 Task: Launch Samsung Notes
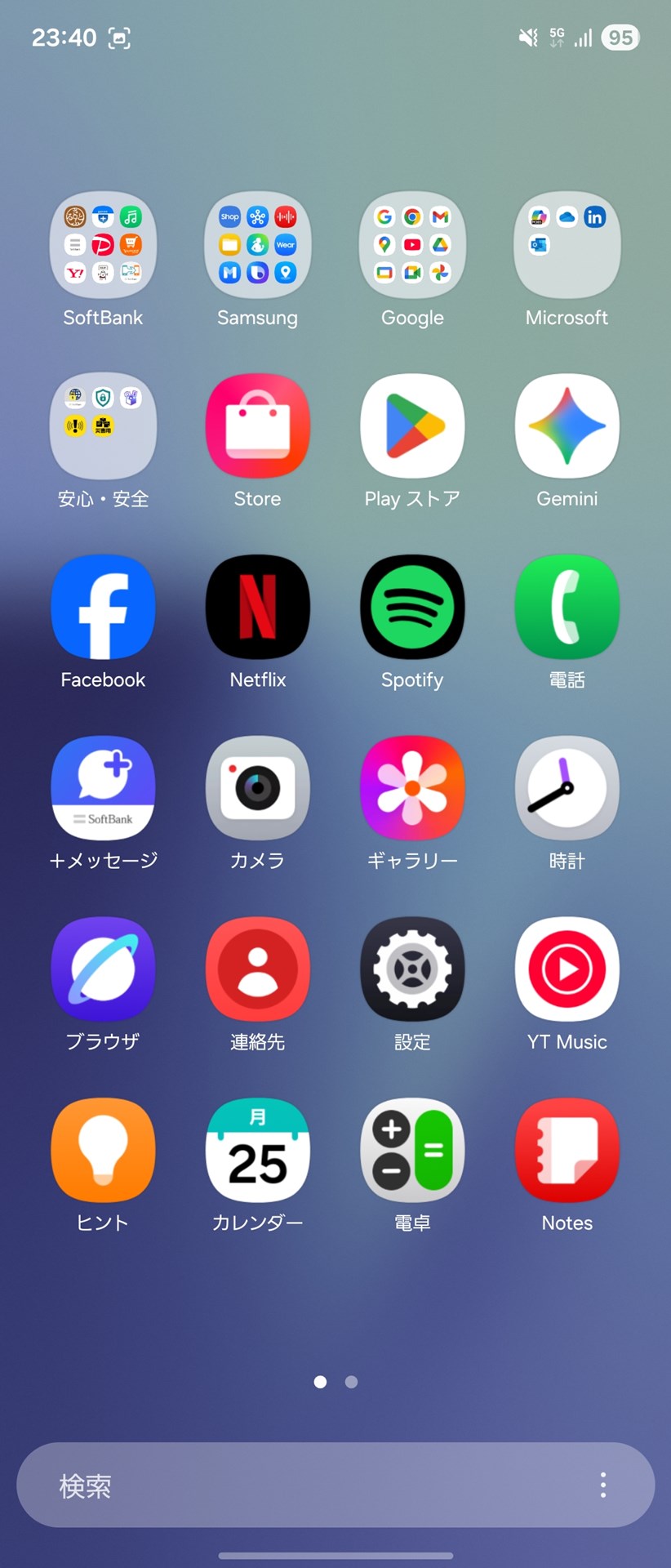tap(567, 1150)
